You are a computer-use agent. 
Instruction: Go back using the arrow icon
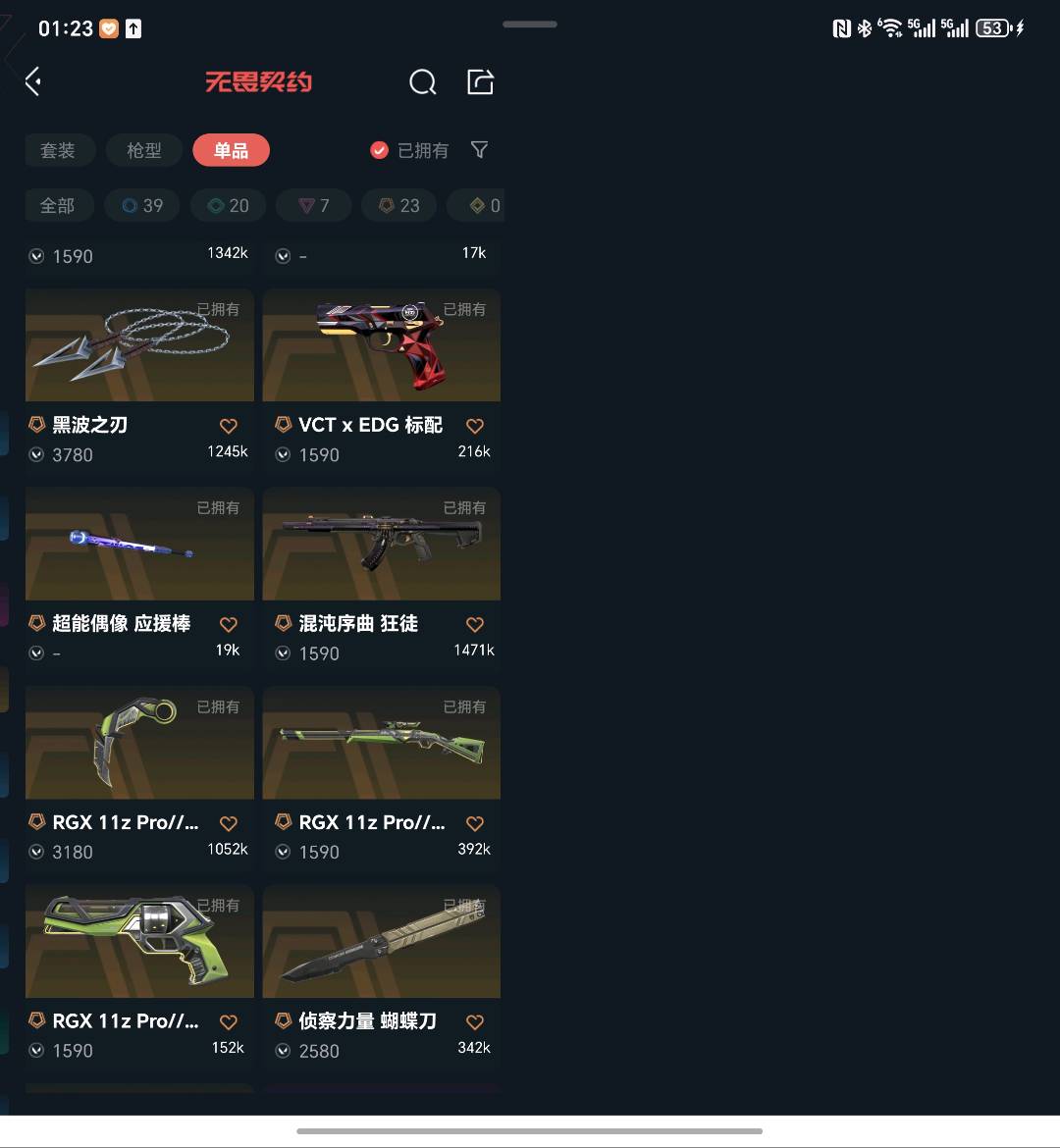click(33, 81)
